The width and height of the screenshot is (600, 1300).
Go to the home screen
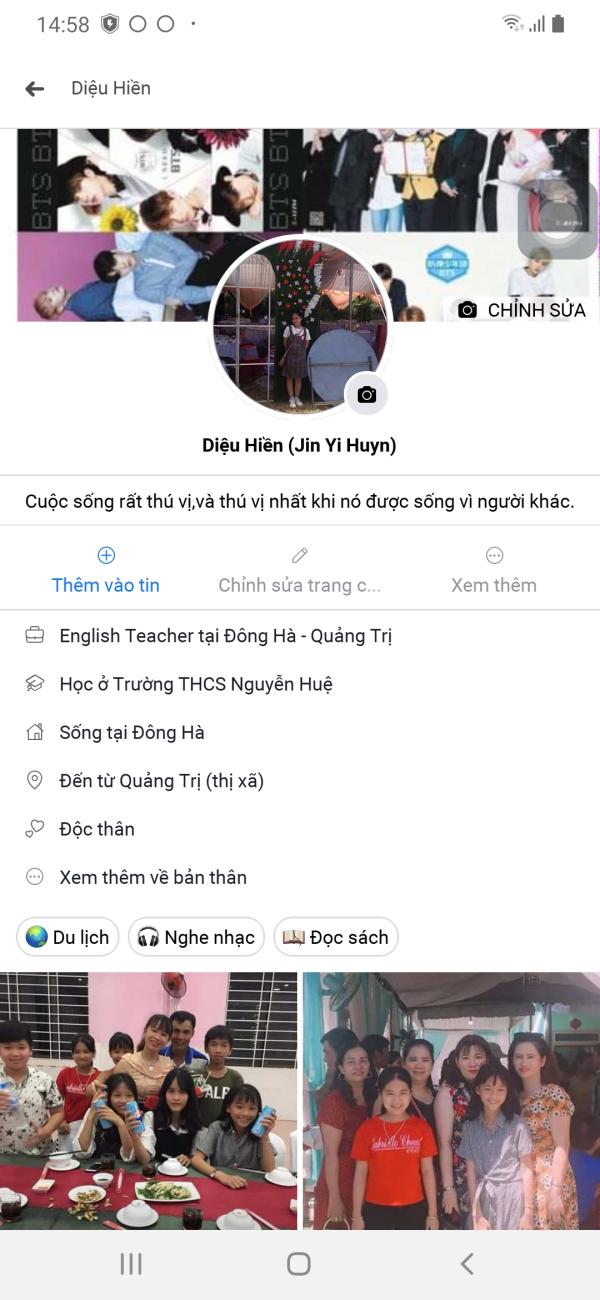[x=299, y=1264]
